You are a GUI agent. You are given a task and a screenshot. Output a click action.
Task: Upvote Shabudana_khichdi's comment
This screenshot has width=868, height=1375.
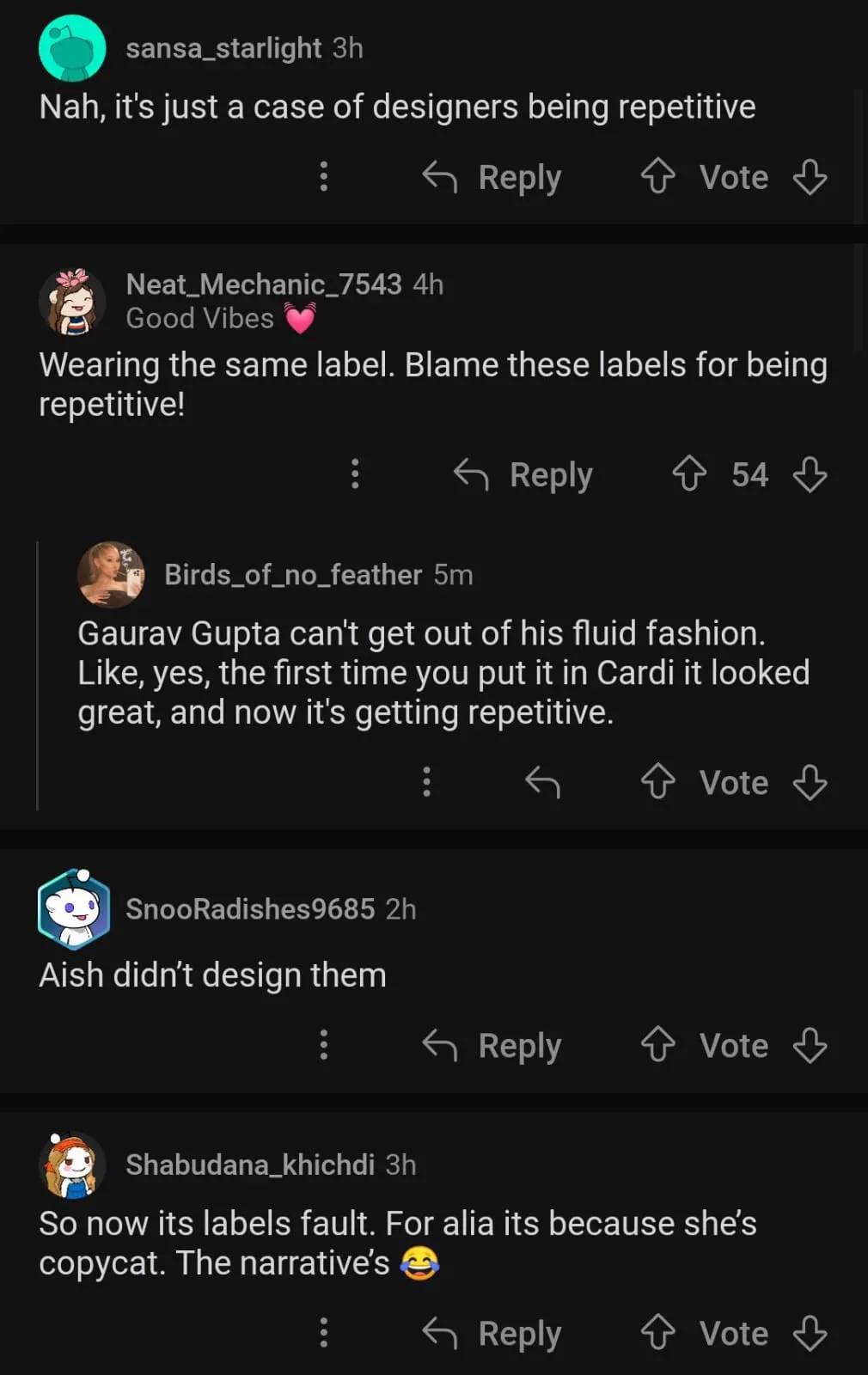(658, 1333)
